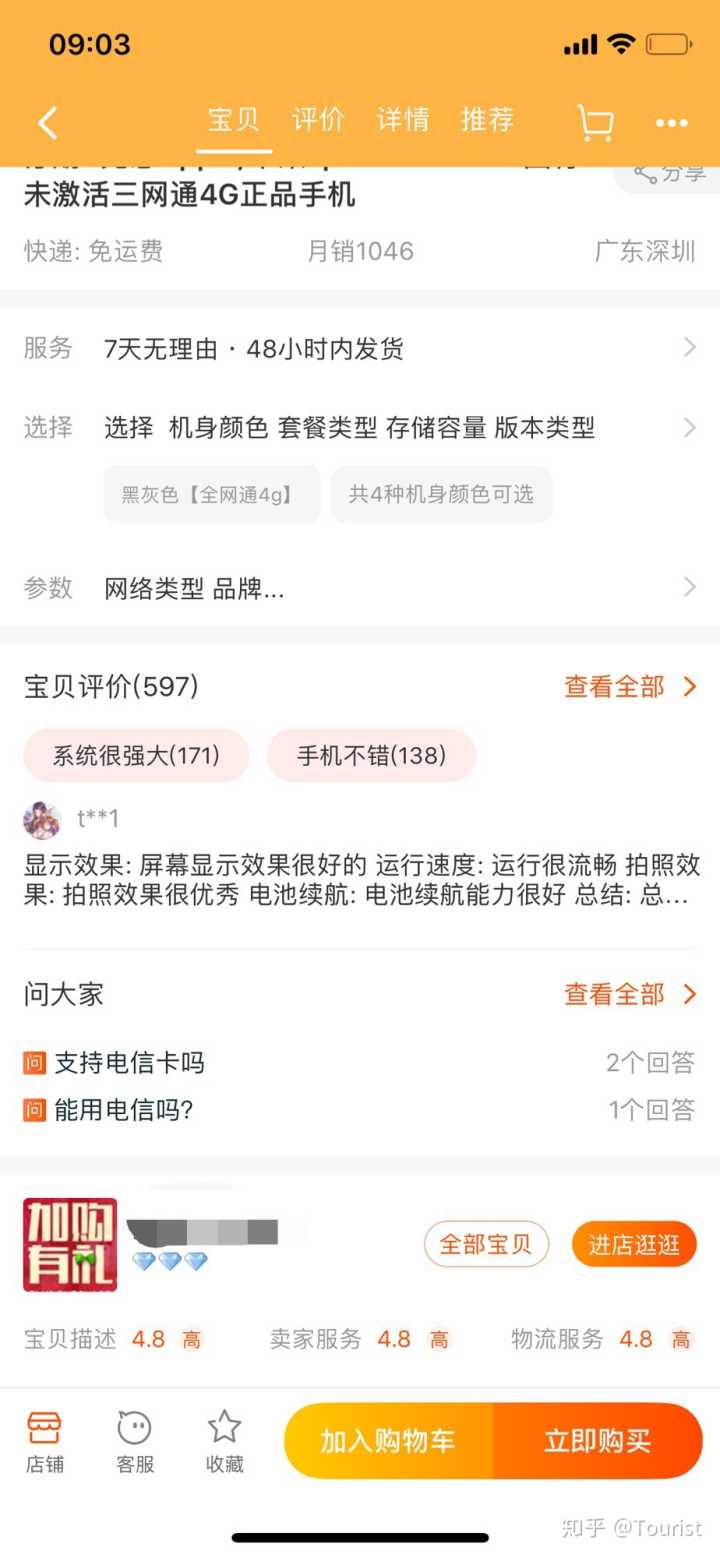Tap 加入购物车 to add to cart
The image size is (720, 1558).
[388, 1441]
